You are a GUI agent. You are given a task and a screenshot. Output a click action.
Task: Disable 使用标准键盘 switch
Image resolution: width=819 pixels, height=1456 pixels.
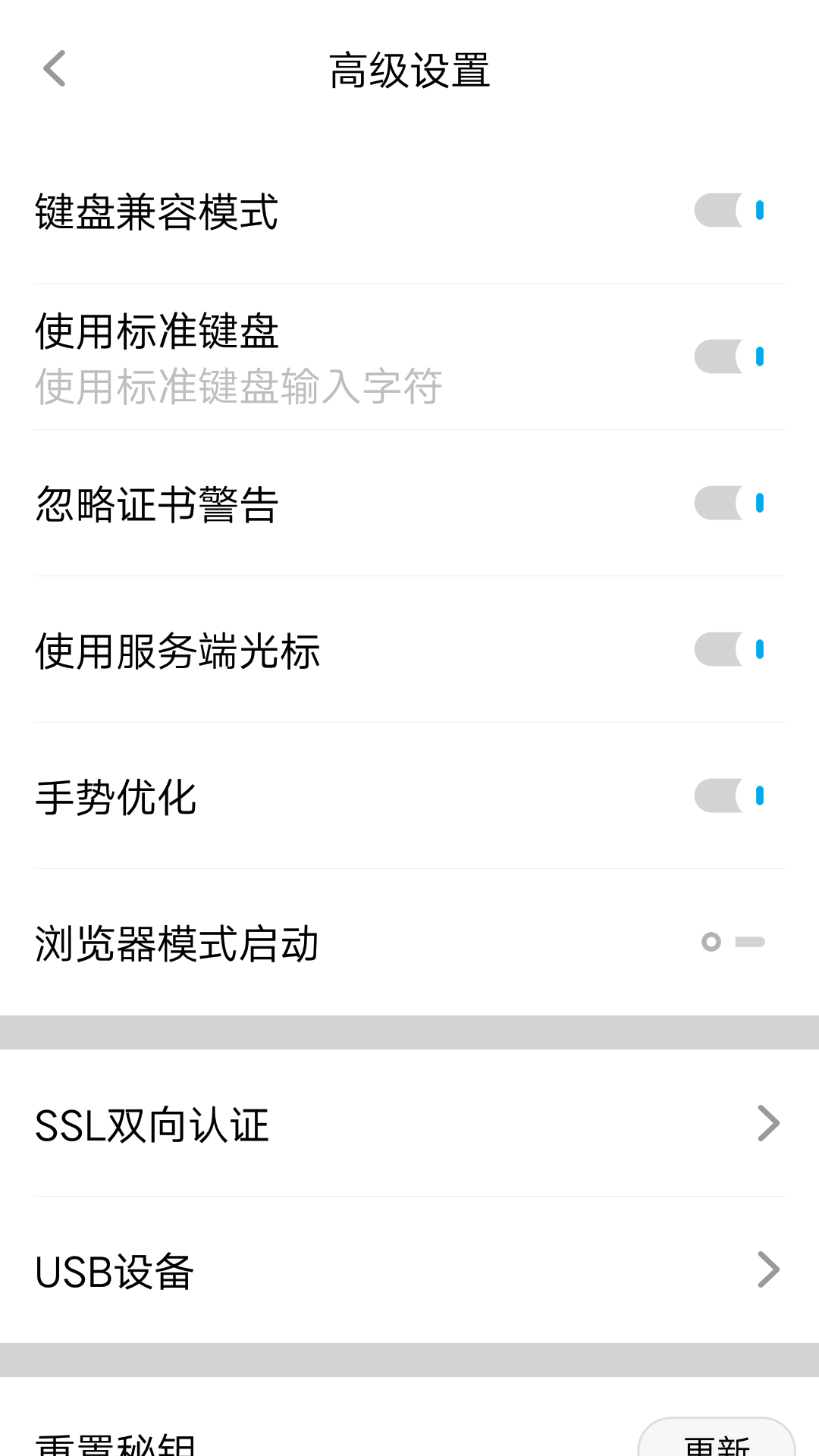pos(731,356)
